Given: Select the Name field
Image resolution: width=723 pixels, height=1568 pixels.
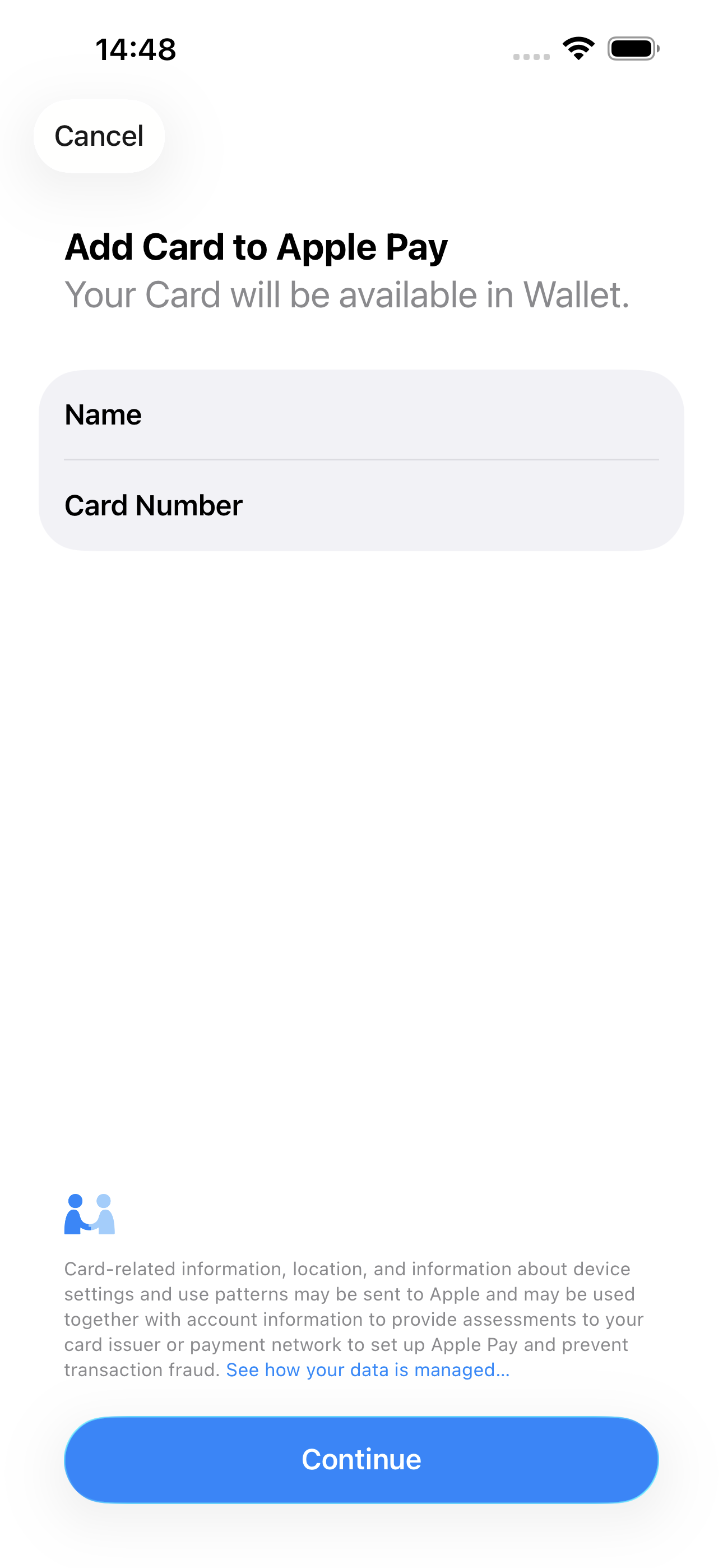Looking at the screenshot, I should [x=361, y=414].
